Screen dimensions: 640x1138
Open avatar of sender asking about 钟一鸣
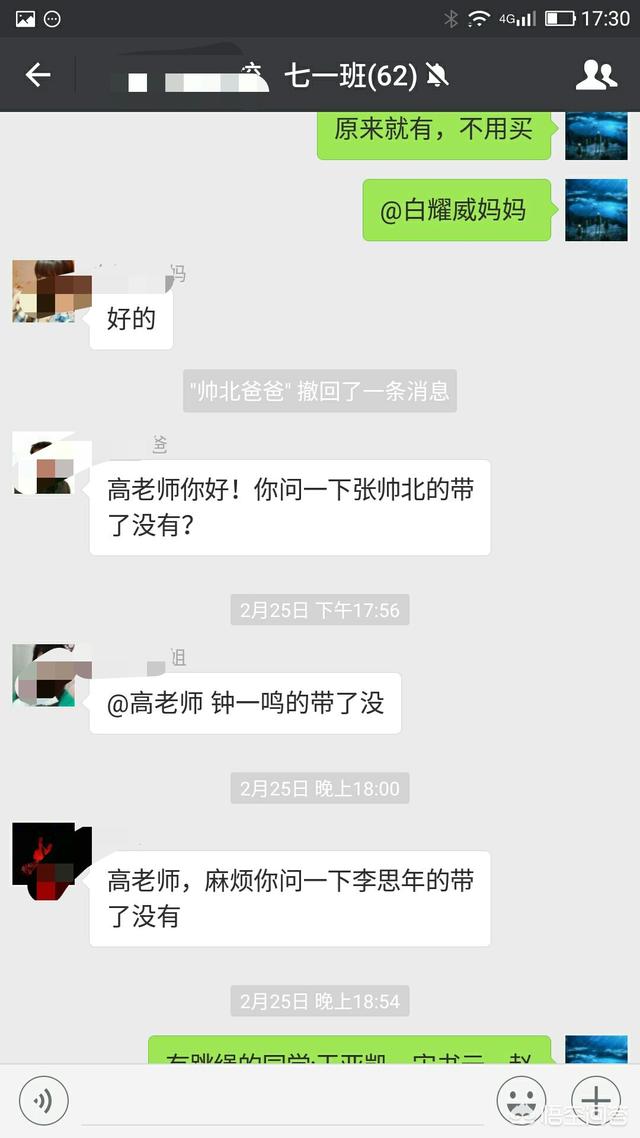(44, 675)
